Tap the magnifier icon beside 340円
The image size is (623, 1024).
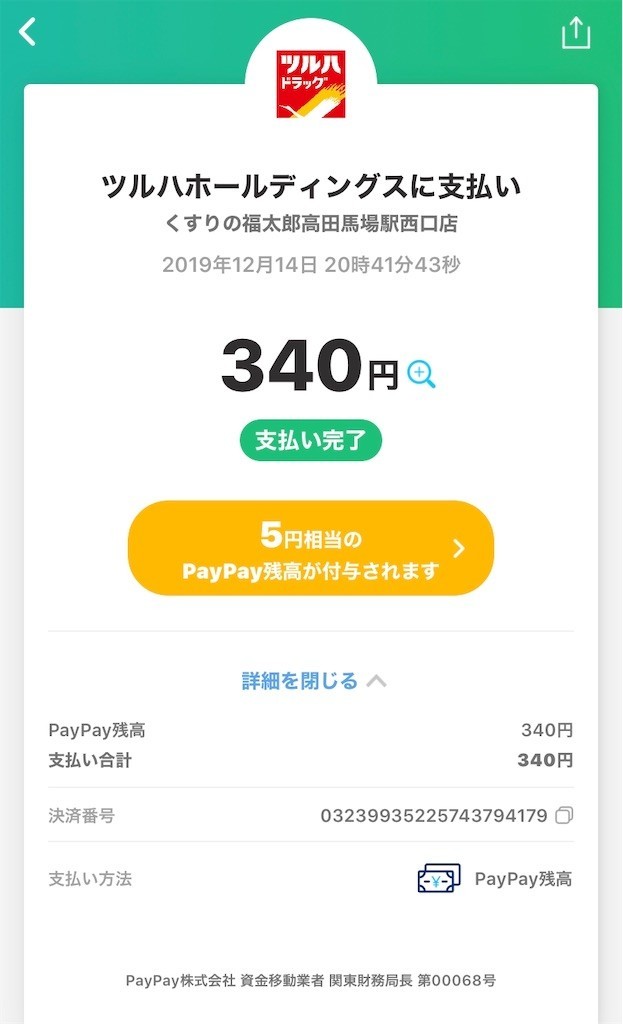(421, 375)
